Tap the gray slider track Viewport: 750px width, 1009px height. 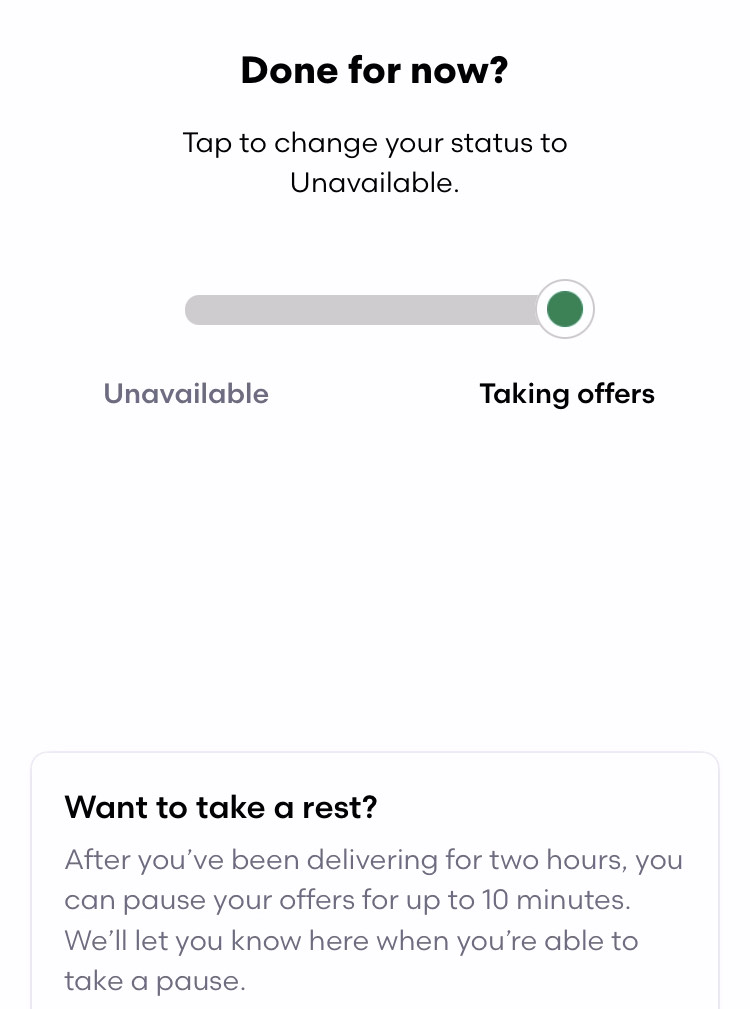370,309
